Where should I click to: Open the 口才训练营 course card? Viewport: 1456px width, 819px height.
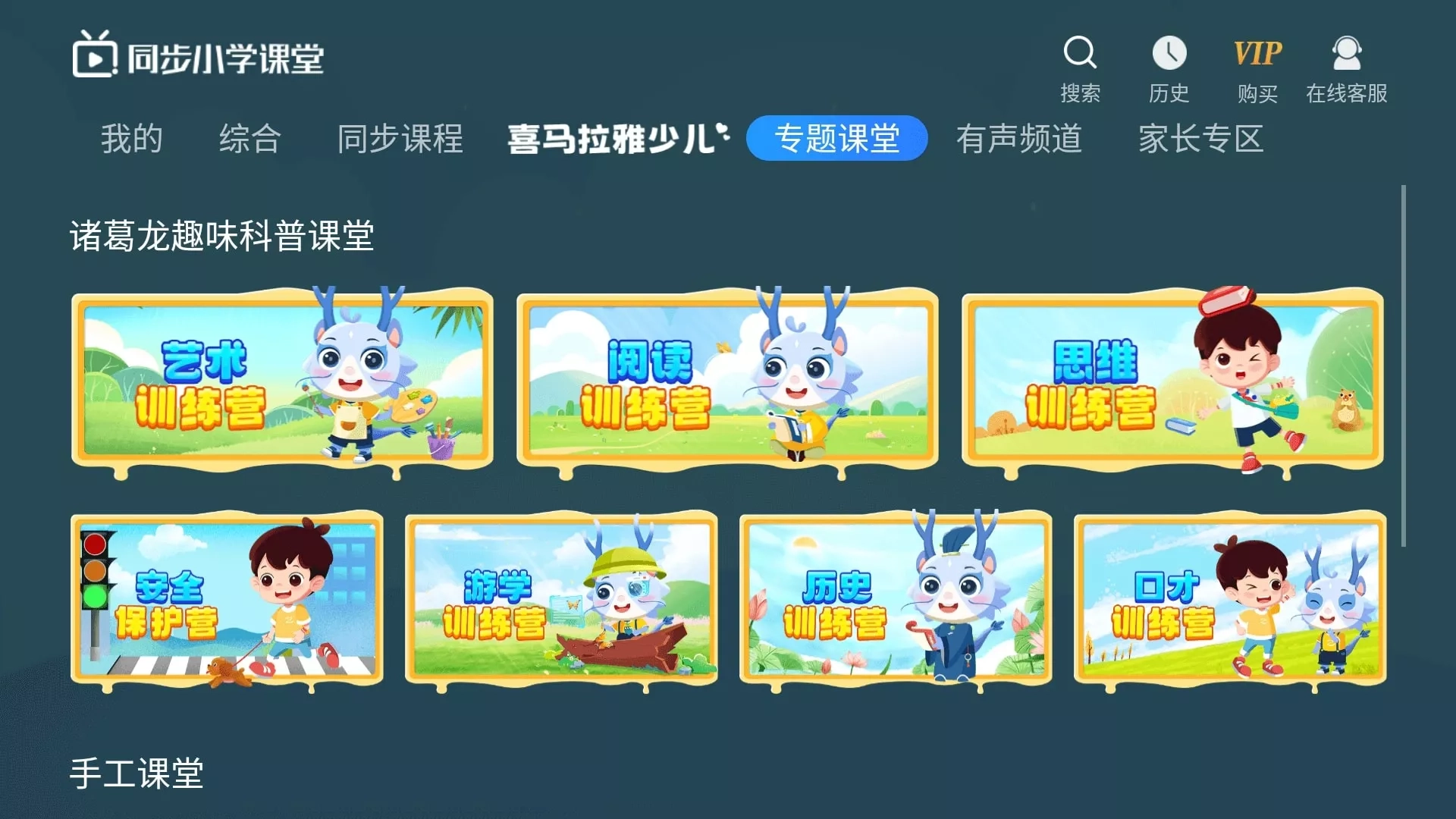pyautogui.click(x=1230, y=600)
